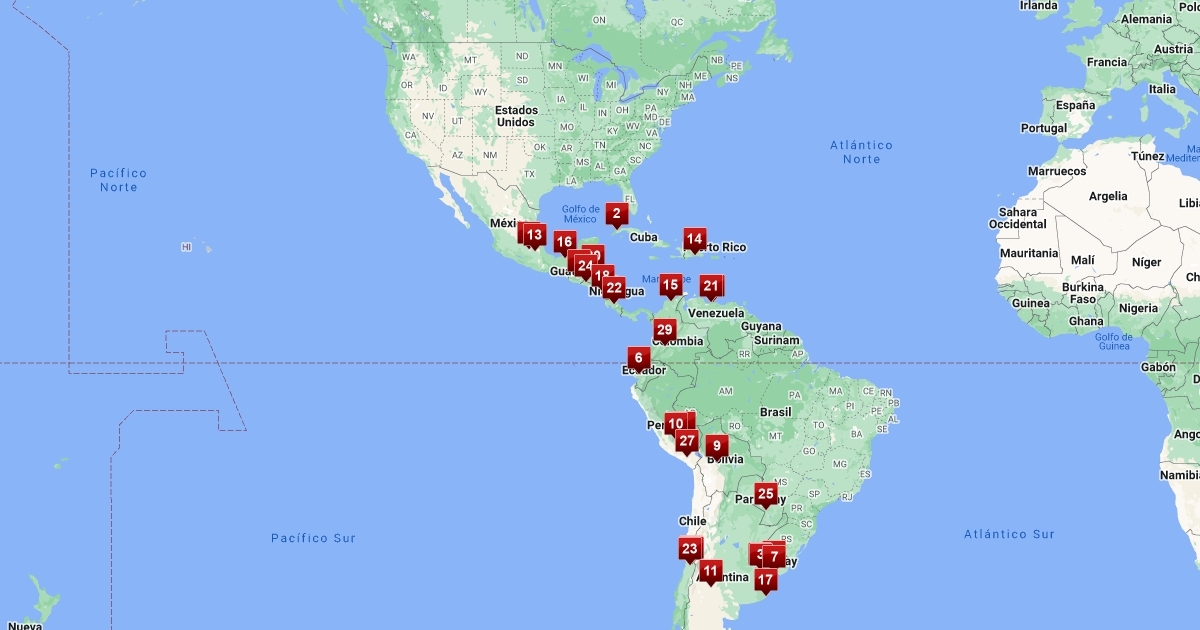Open marker 25 in Paraguay

point(765,494)
